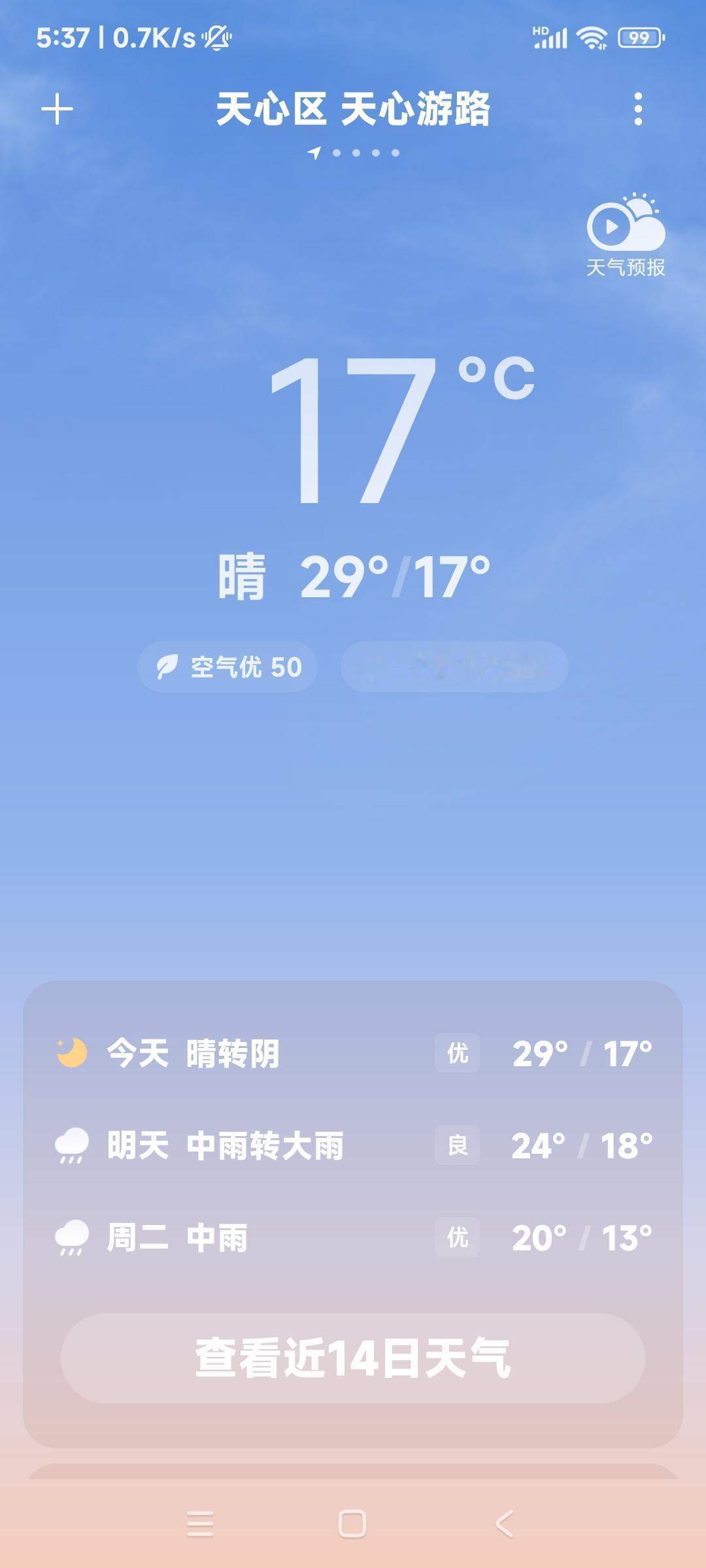Open today's 今天 晴转阴 forecast row
Viewport: 706px width, 1568px height.
pos(353,1053)
